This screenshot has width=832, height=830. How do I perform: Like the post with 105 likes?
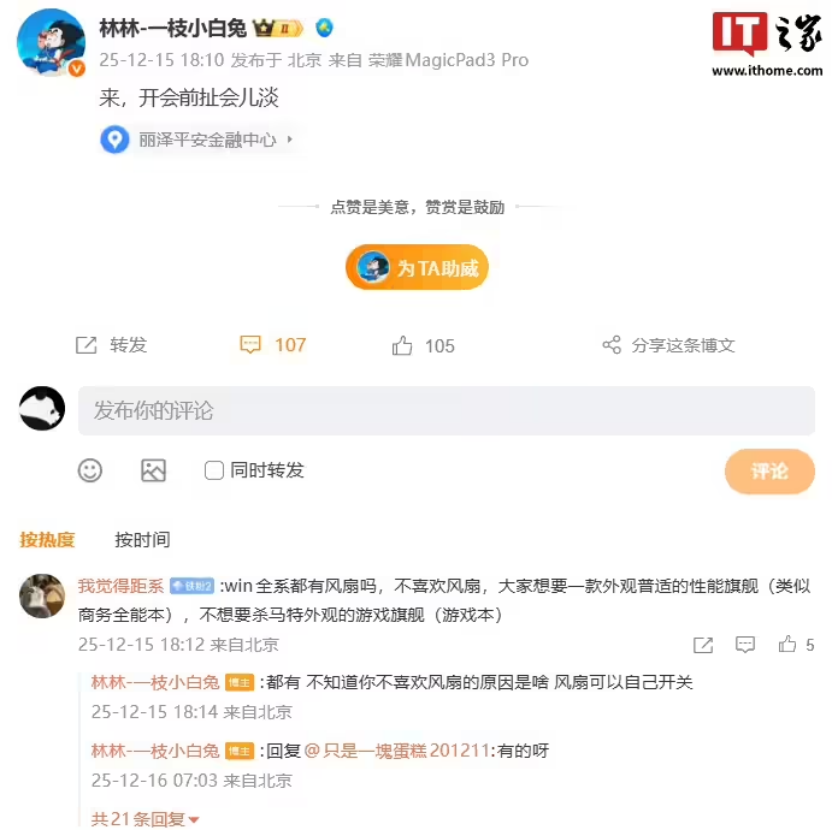(423, 346)
